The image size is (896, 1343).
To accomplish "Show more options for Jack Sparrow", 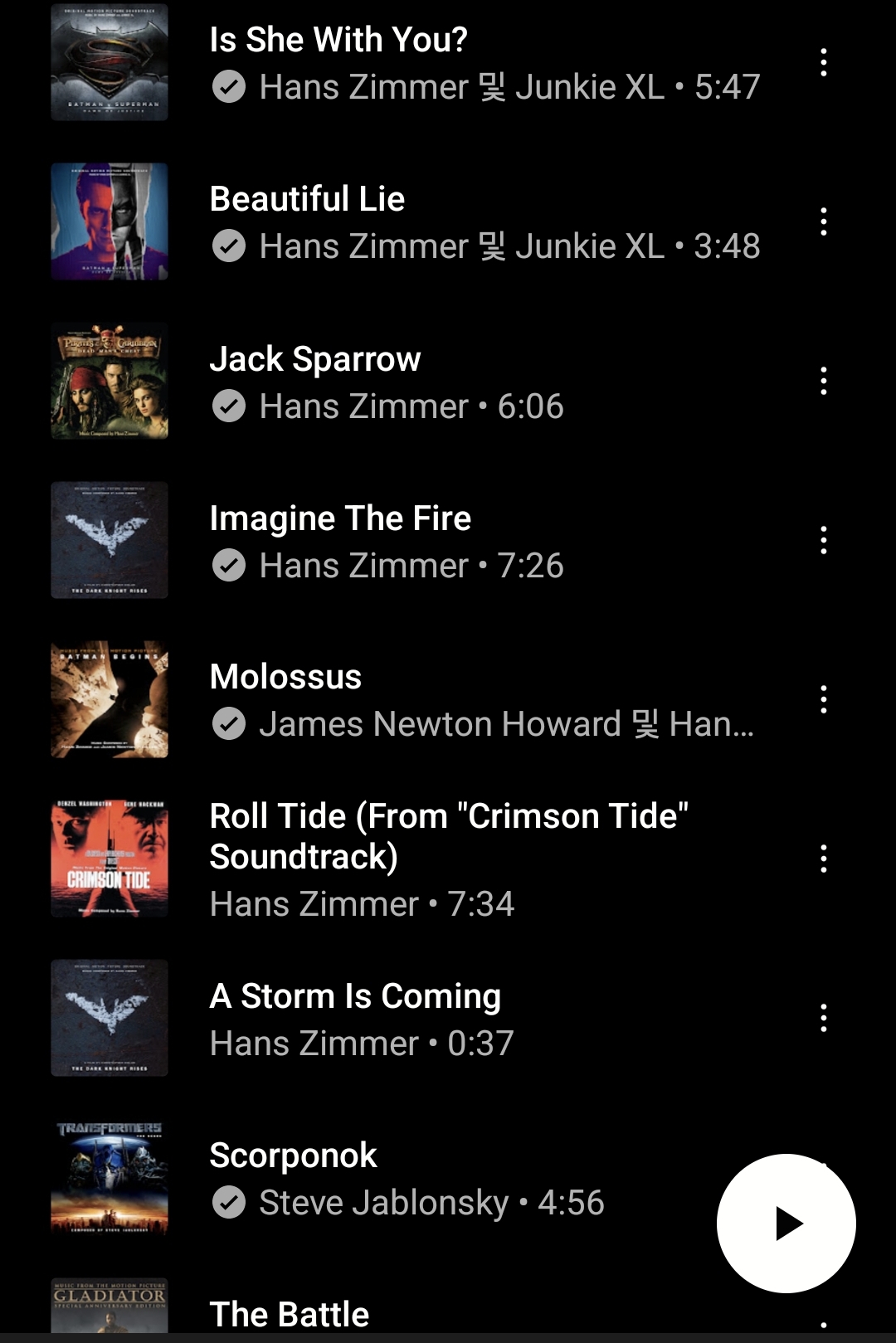I will (x=823, y=382).
